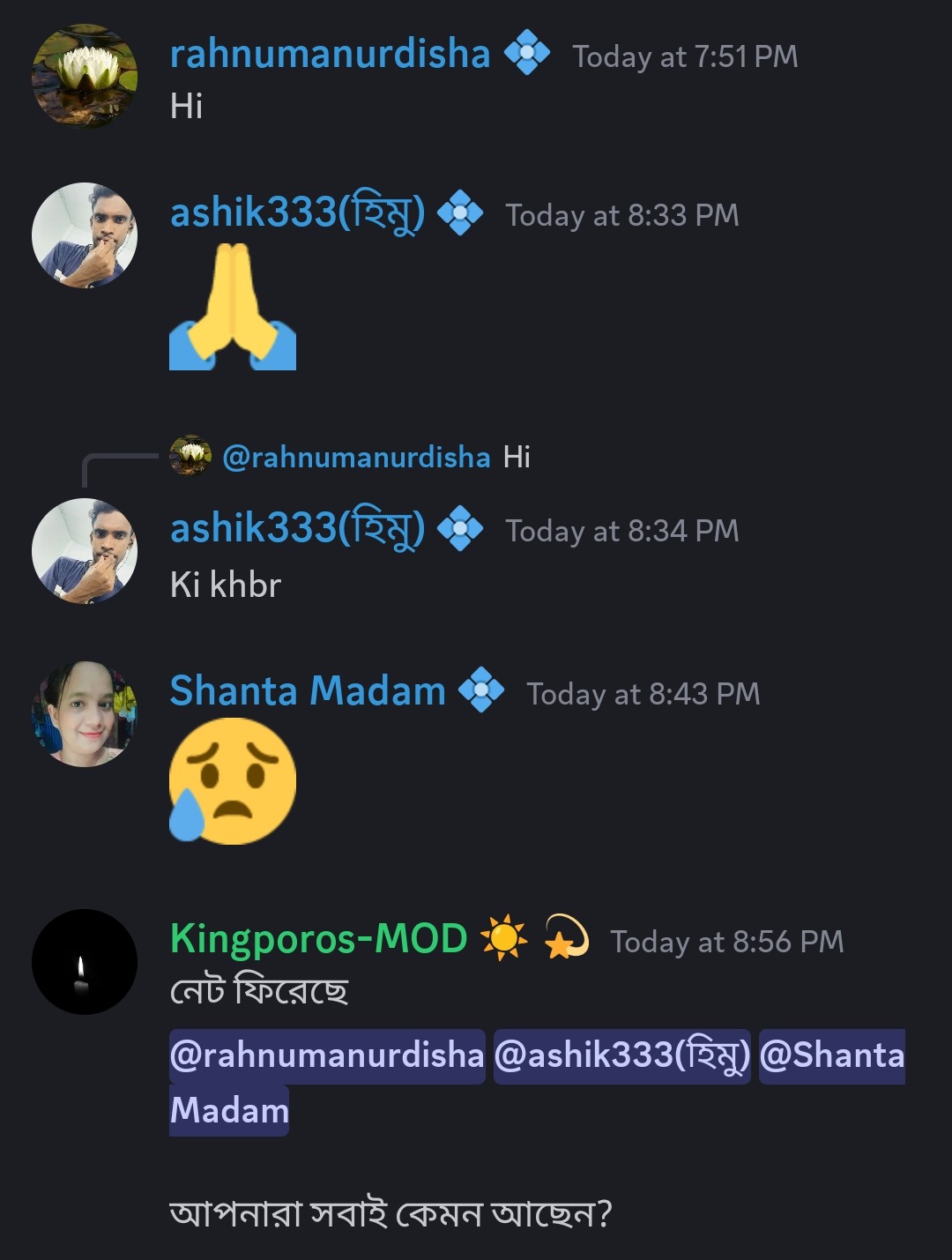The width and height of the screenshot is (952, 1260).
Task: Tap ashik333's username on the 8:33 PM message
Action: point(297,212)
